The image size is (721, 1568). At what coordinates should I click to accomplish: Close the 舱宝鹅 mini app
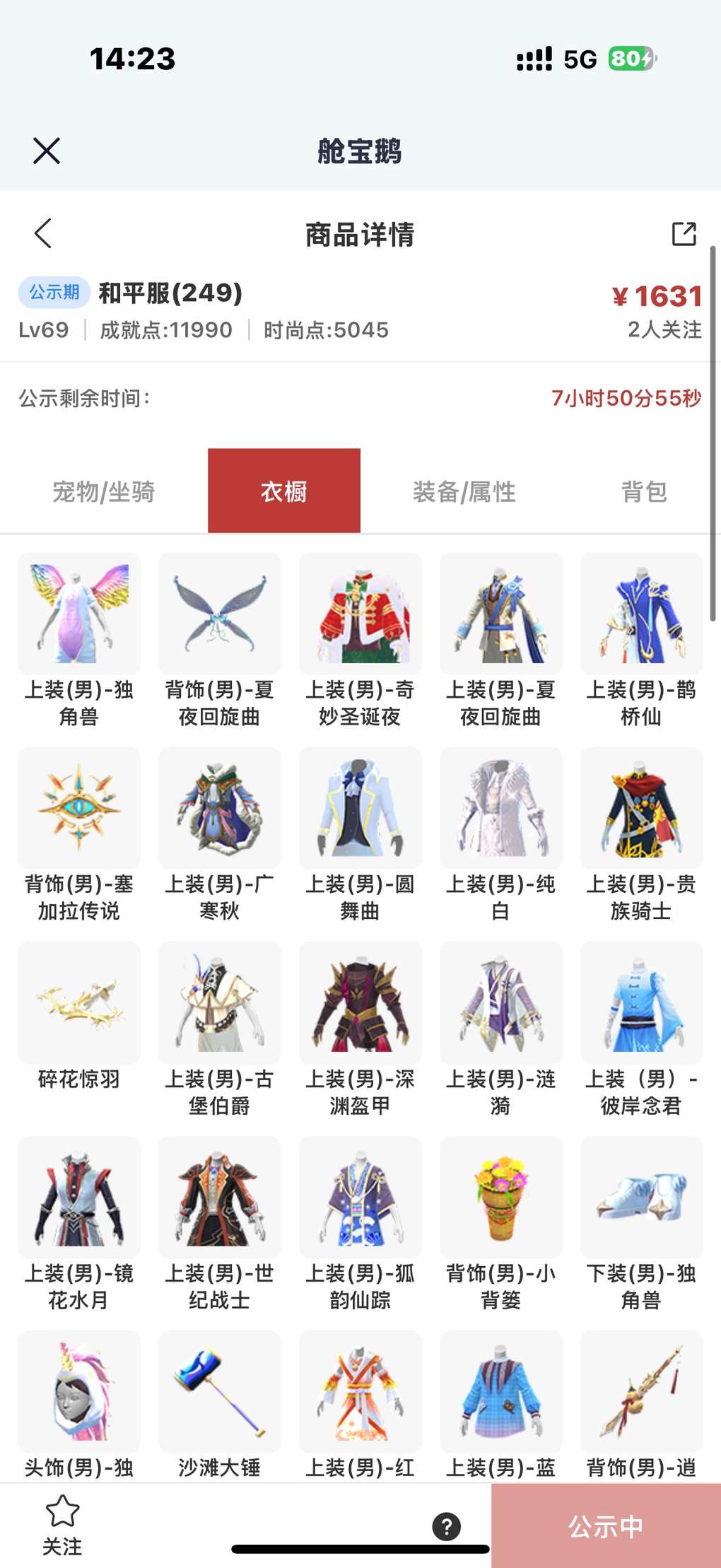47,151
